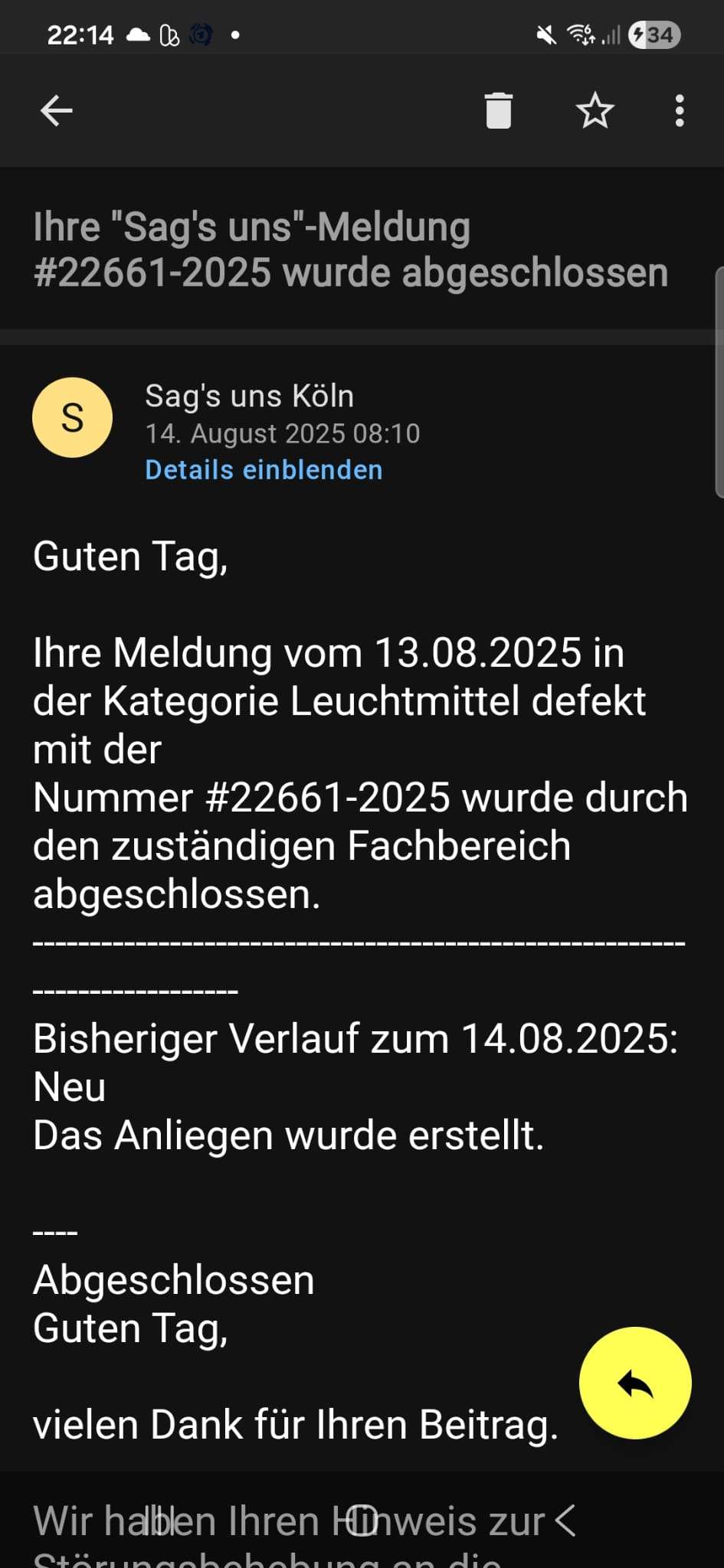
Task: Tap the timestamp "14. August 2025 08:10"
Action: pos(282,433)
